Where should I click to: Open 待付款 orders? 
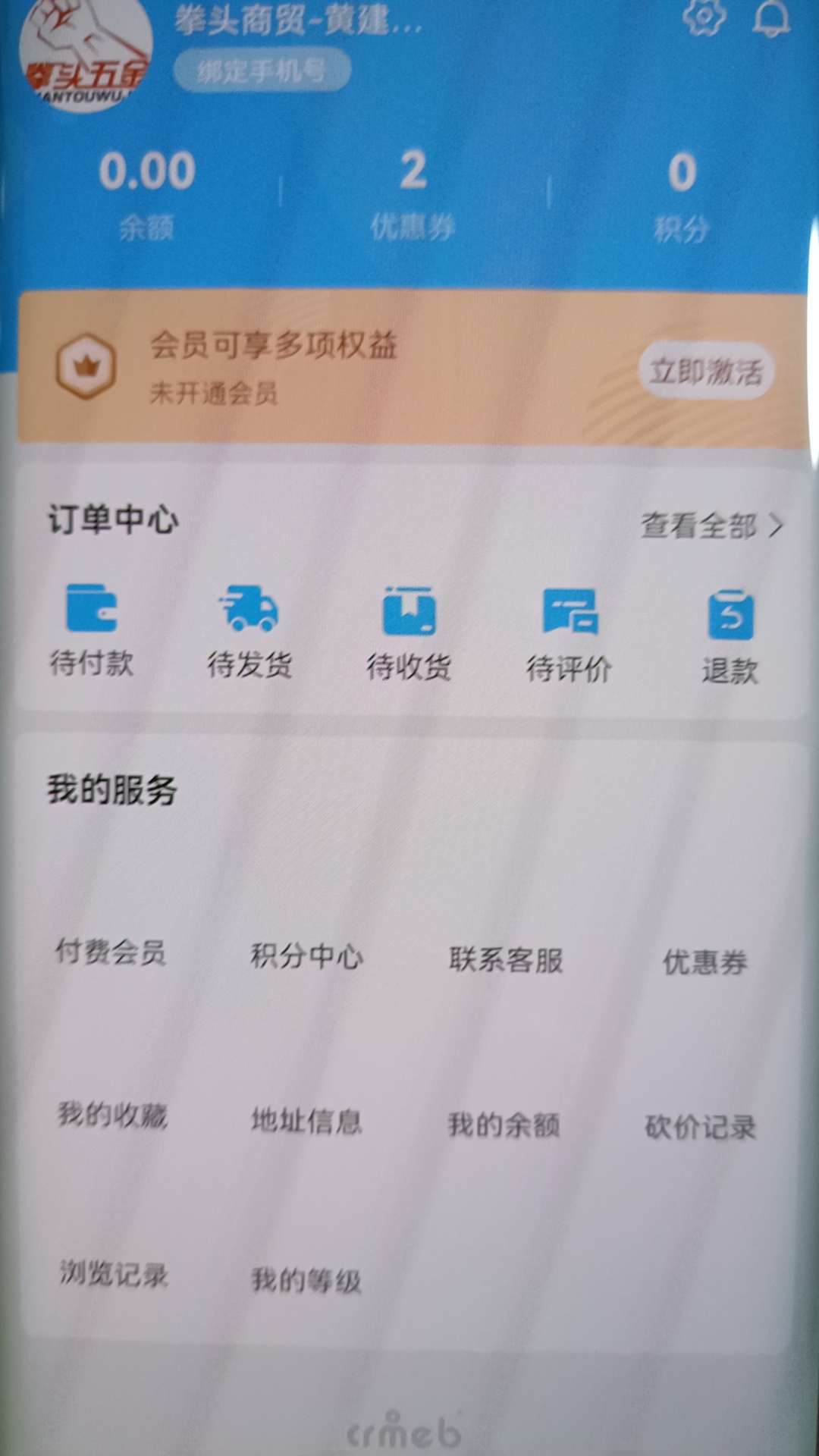(92, 629)
